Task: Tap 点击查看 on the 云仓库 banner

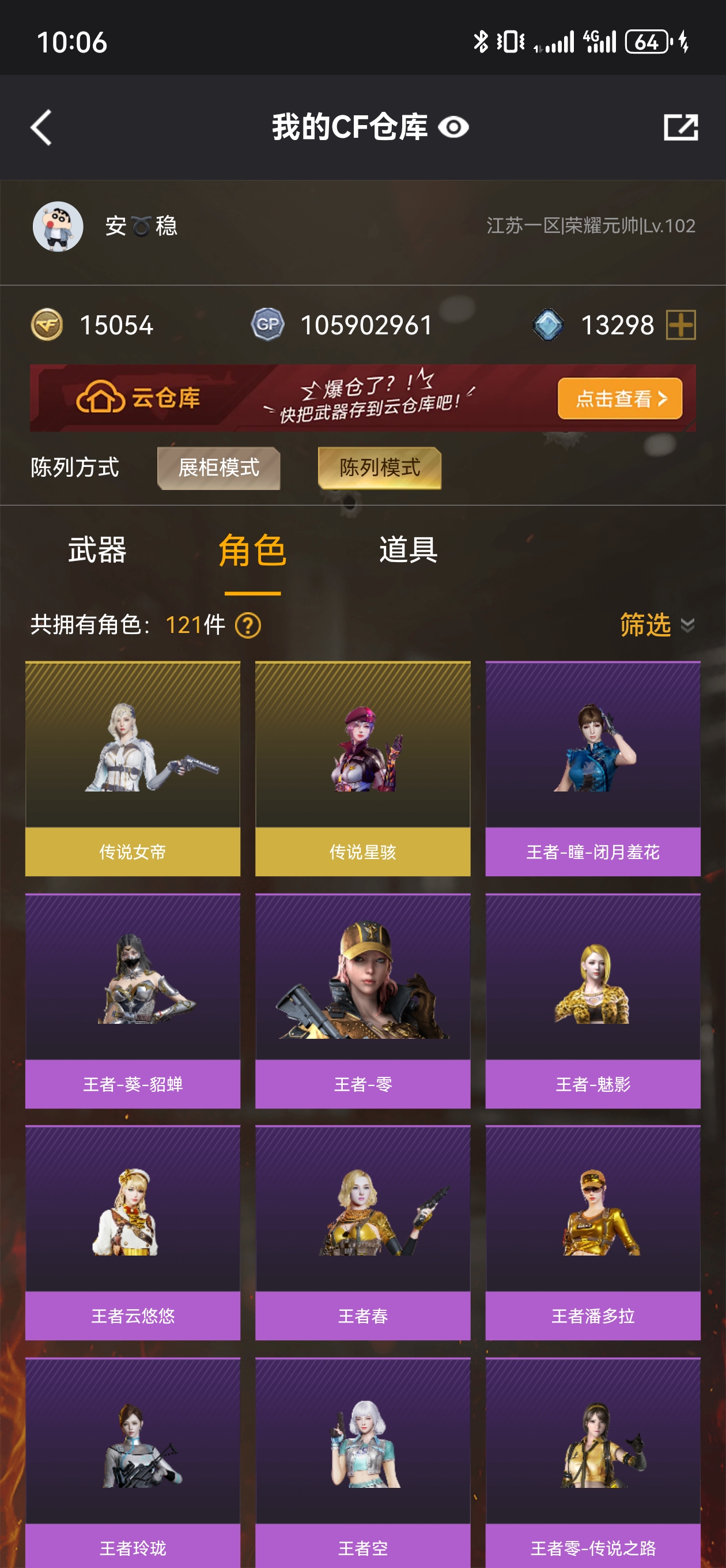Action: coord(619,399)
